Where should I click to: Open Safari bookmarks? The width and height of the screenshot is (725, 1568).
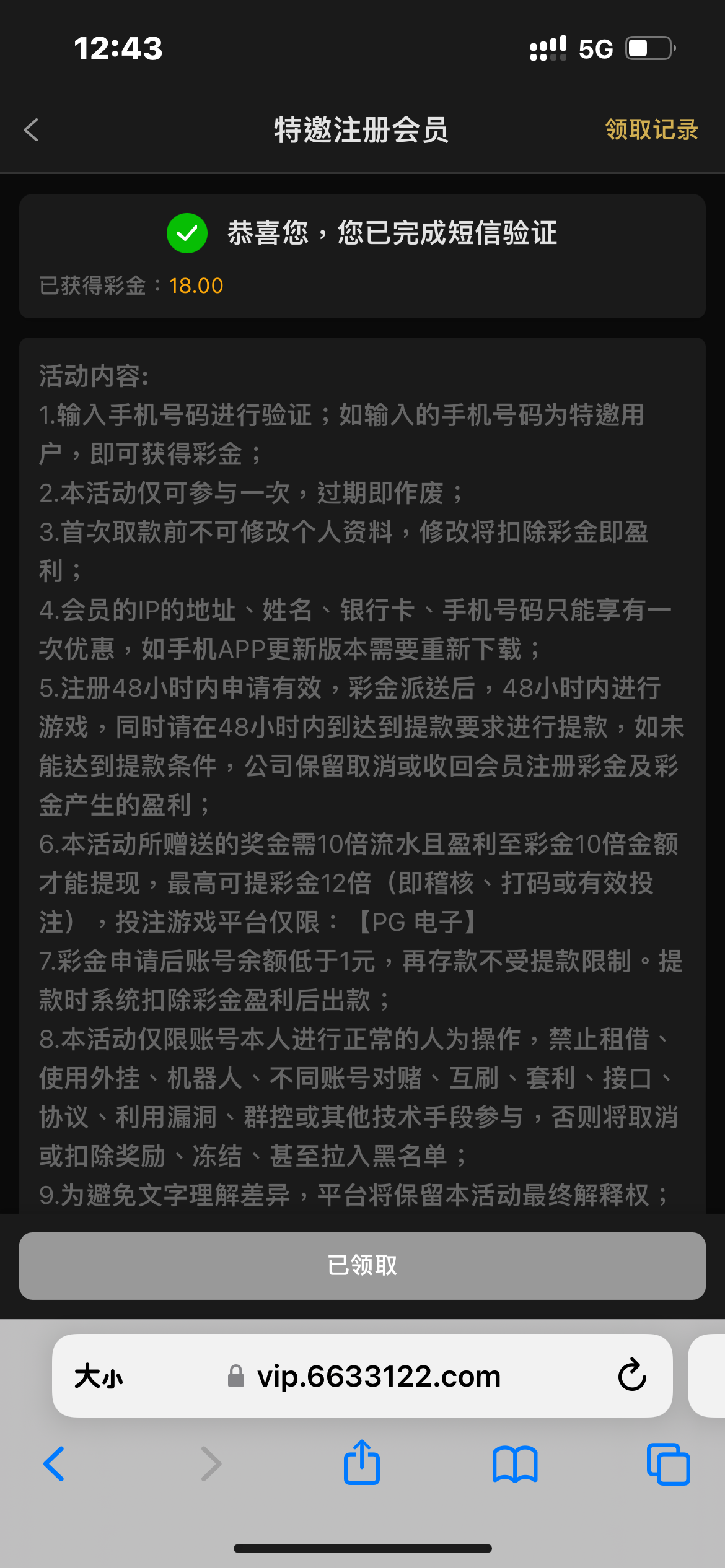coord(515,1464)
